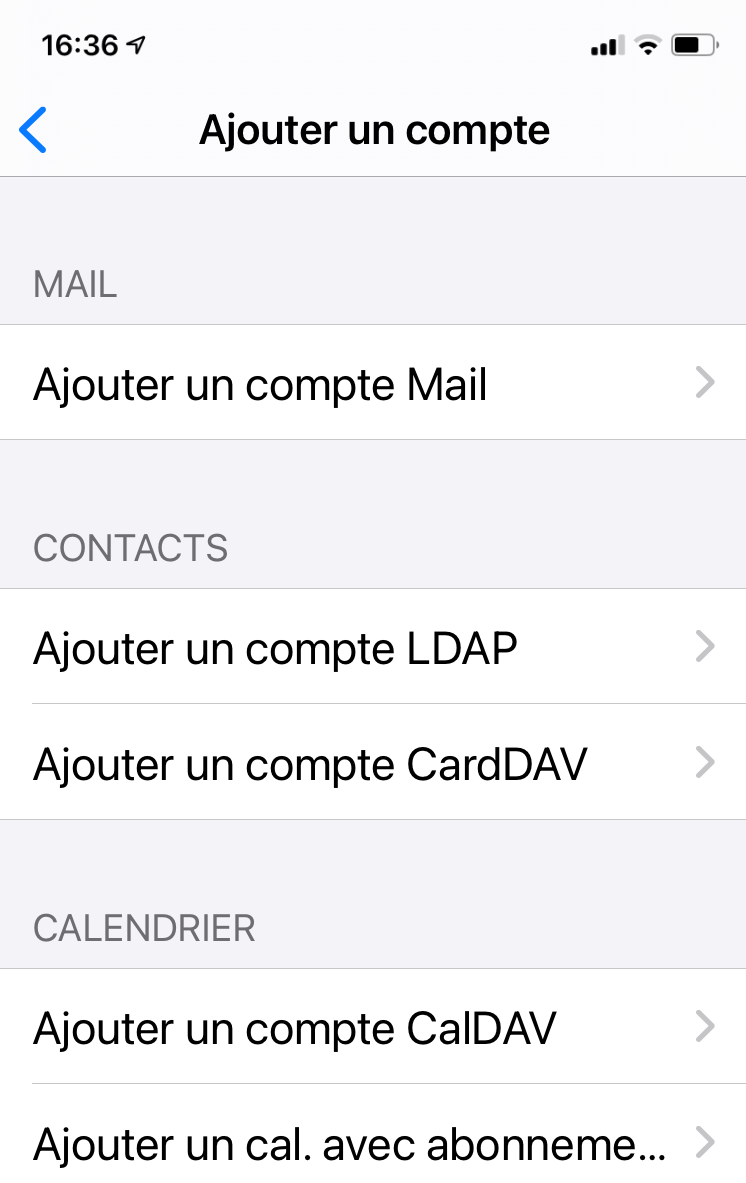
Task: Tap the CONTACTS section header
Action: pos(130,548)
